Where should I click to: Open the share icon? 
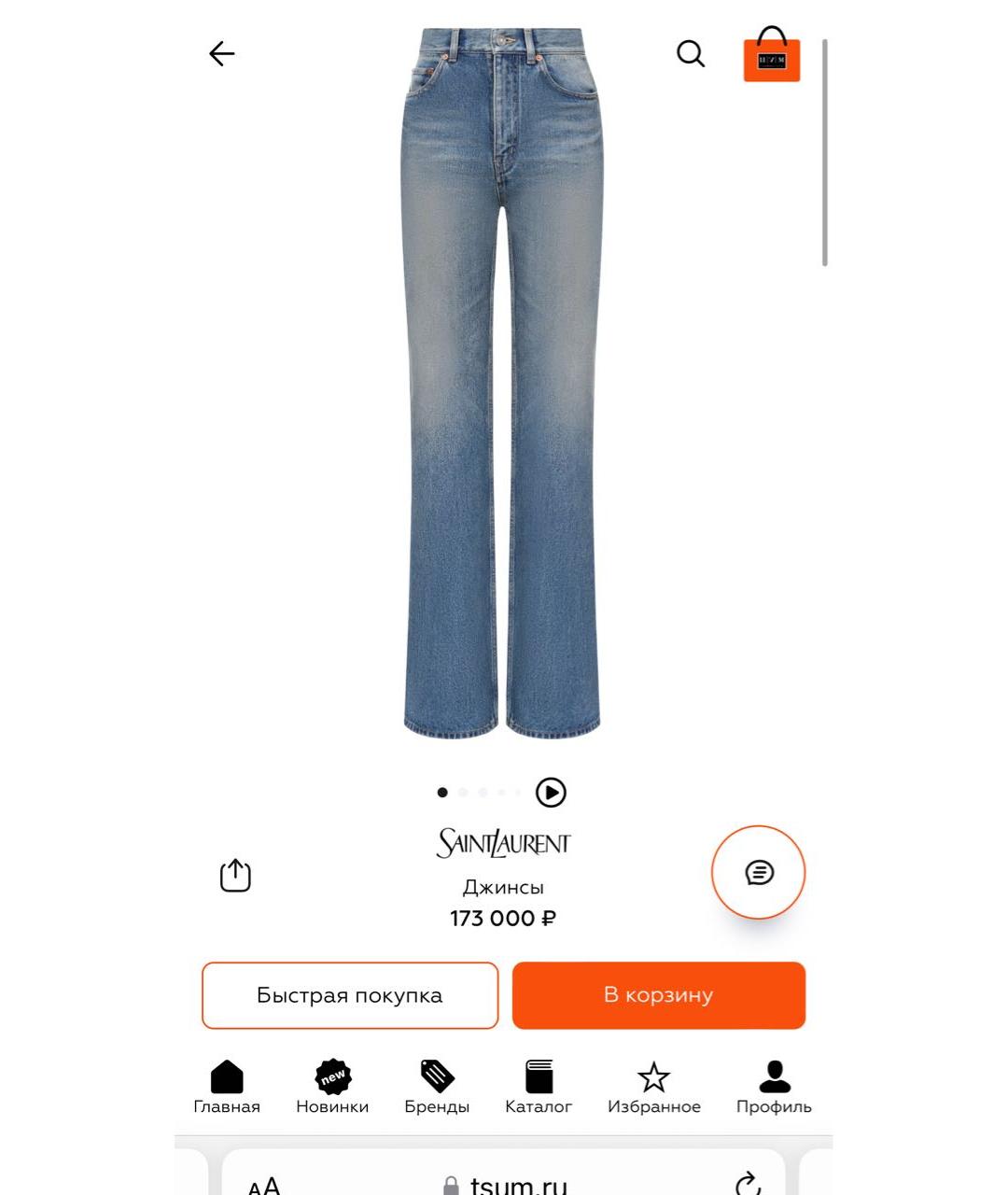pyautogui.click(x=236, y=875)
